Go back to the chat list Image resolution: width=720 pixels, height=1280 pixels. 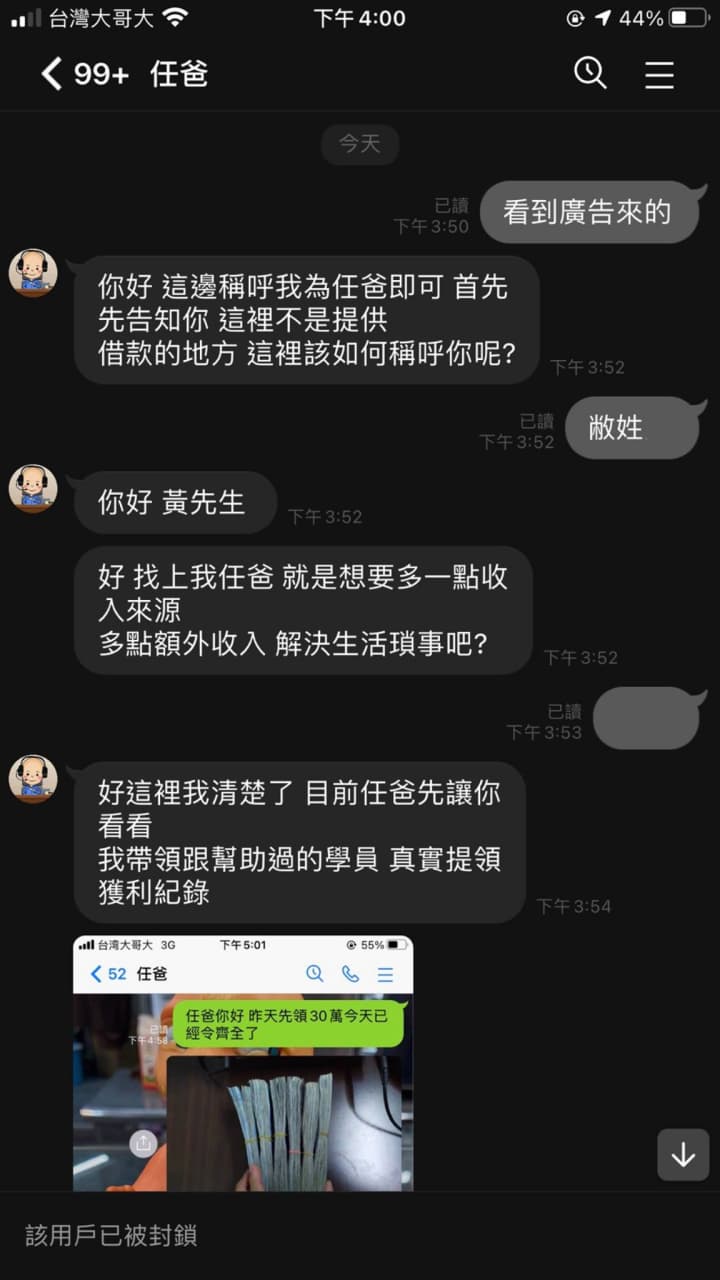52,74
